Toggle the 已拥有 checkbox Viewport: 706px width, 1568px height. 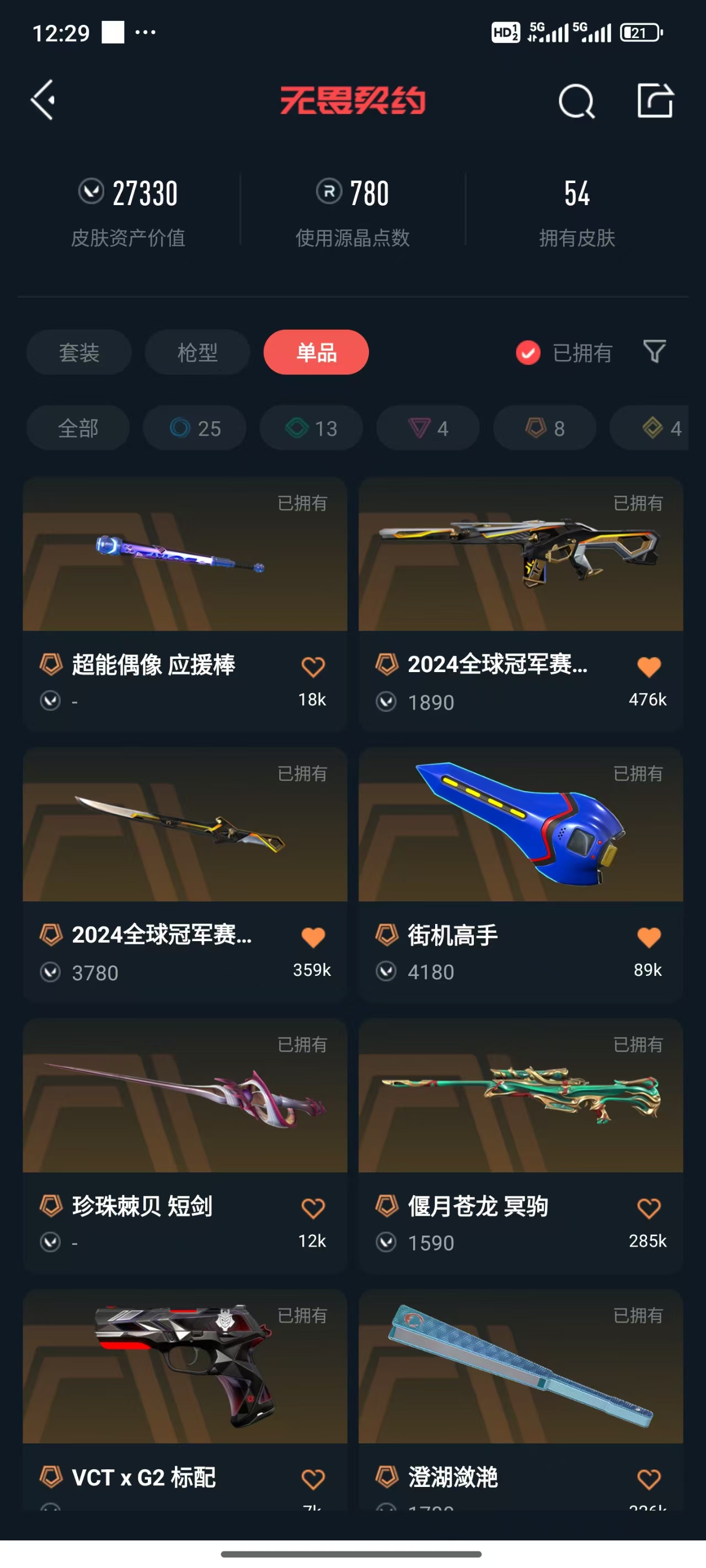coord(528,352)
